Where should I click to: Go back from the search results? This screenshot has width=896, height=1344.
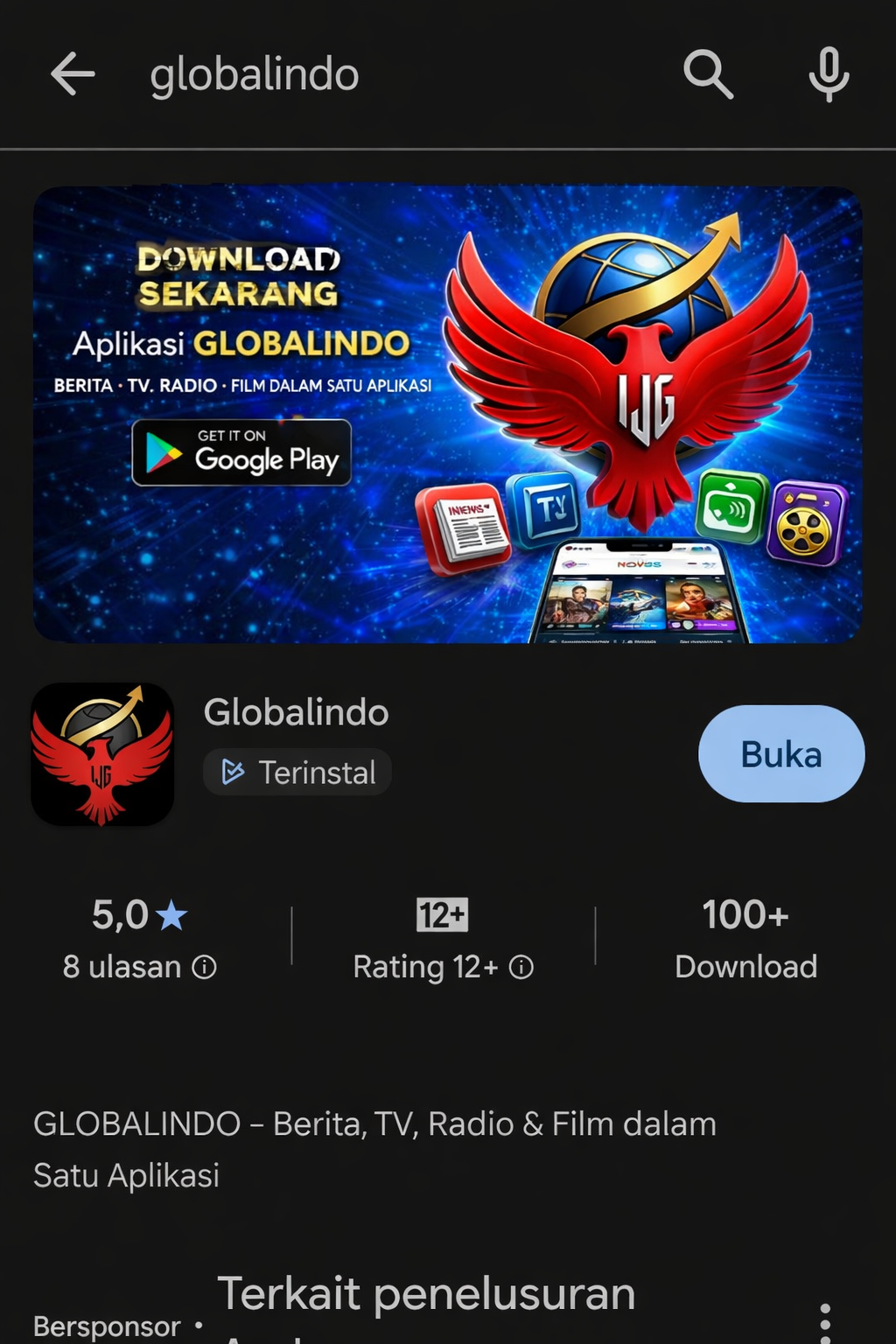coord(73,73)
